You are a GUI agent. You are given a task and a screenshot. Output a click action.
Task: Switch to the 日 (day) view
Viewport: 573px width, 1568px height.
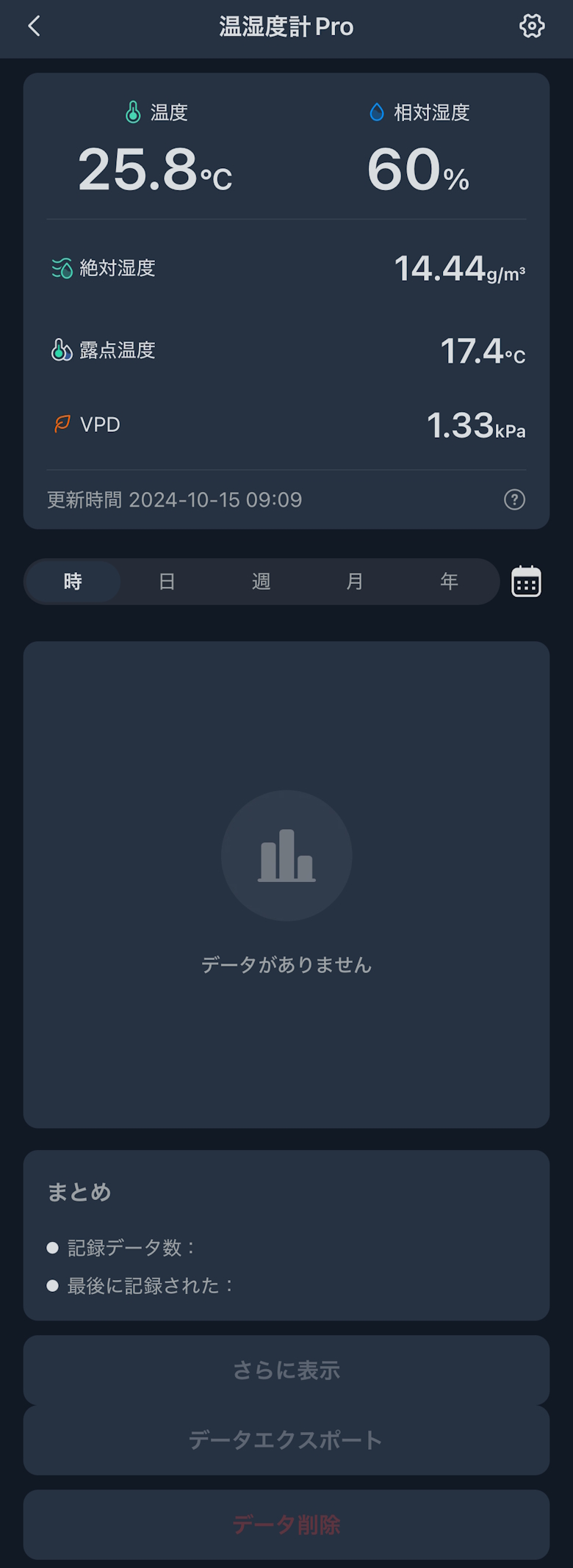point(167,582)
